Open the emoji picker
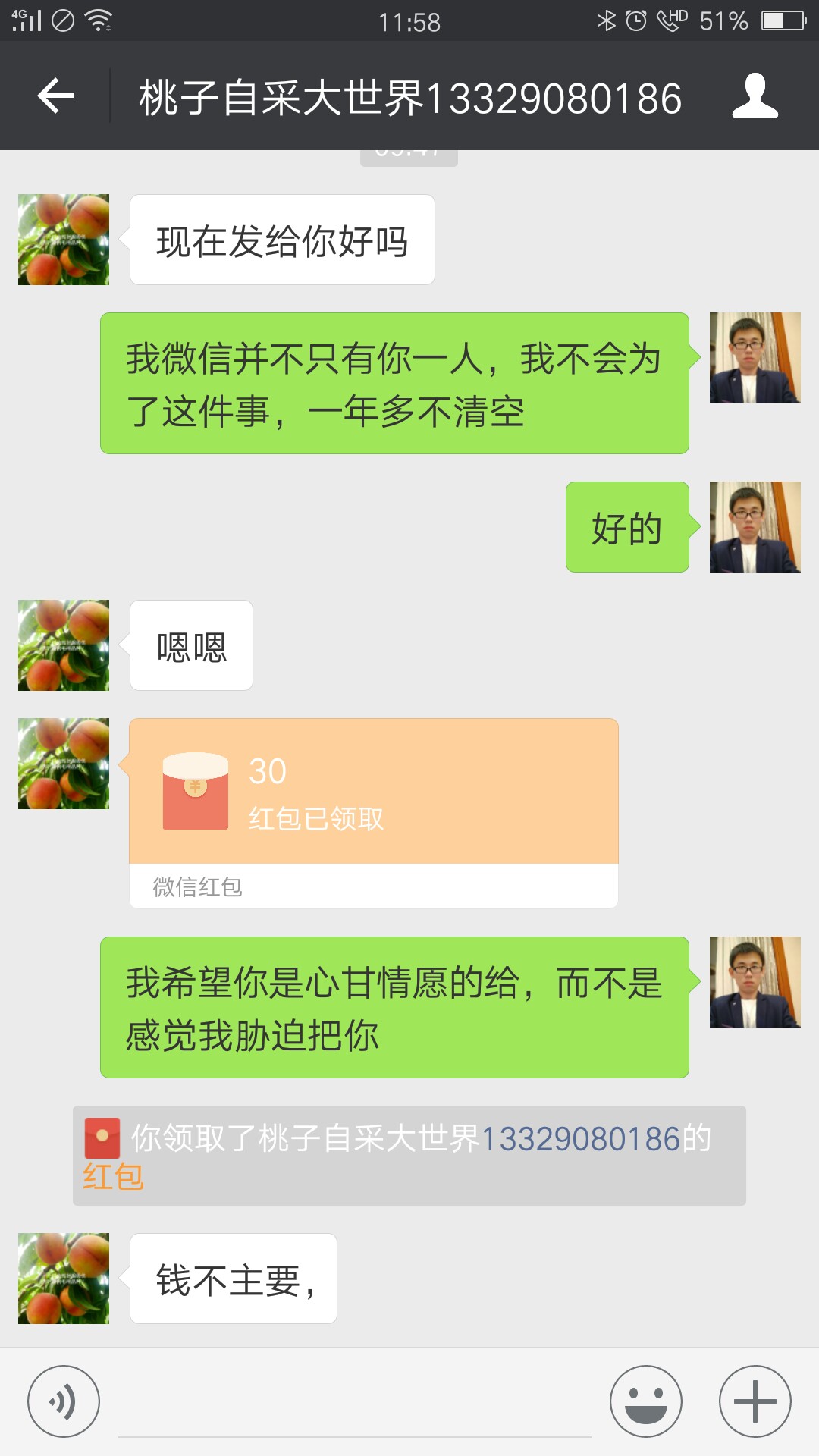Image resolution: width=819 pixels, height=1456 pixels. [646, 1401]
